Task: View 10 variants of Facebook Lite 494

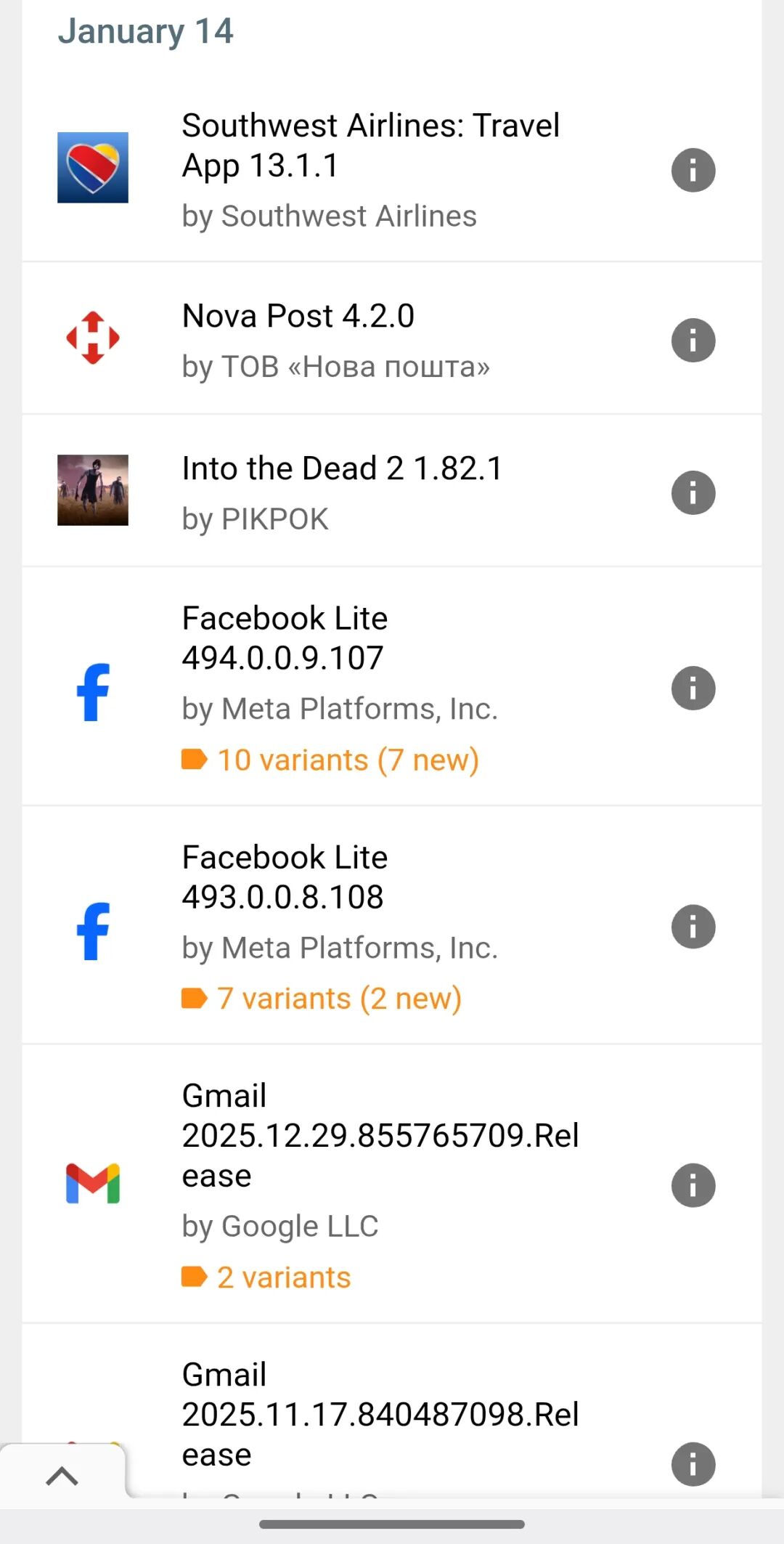Action: pyautogui.click(x=347, y=760)
